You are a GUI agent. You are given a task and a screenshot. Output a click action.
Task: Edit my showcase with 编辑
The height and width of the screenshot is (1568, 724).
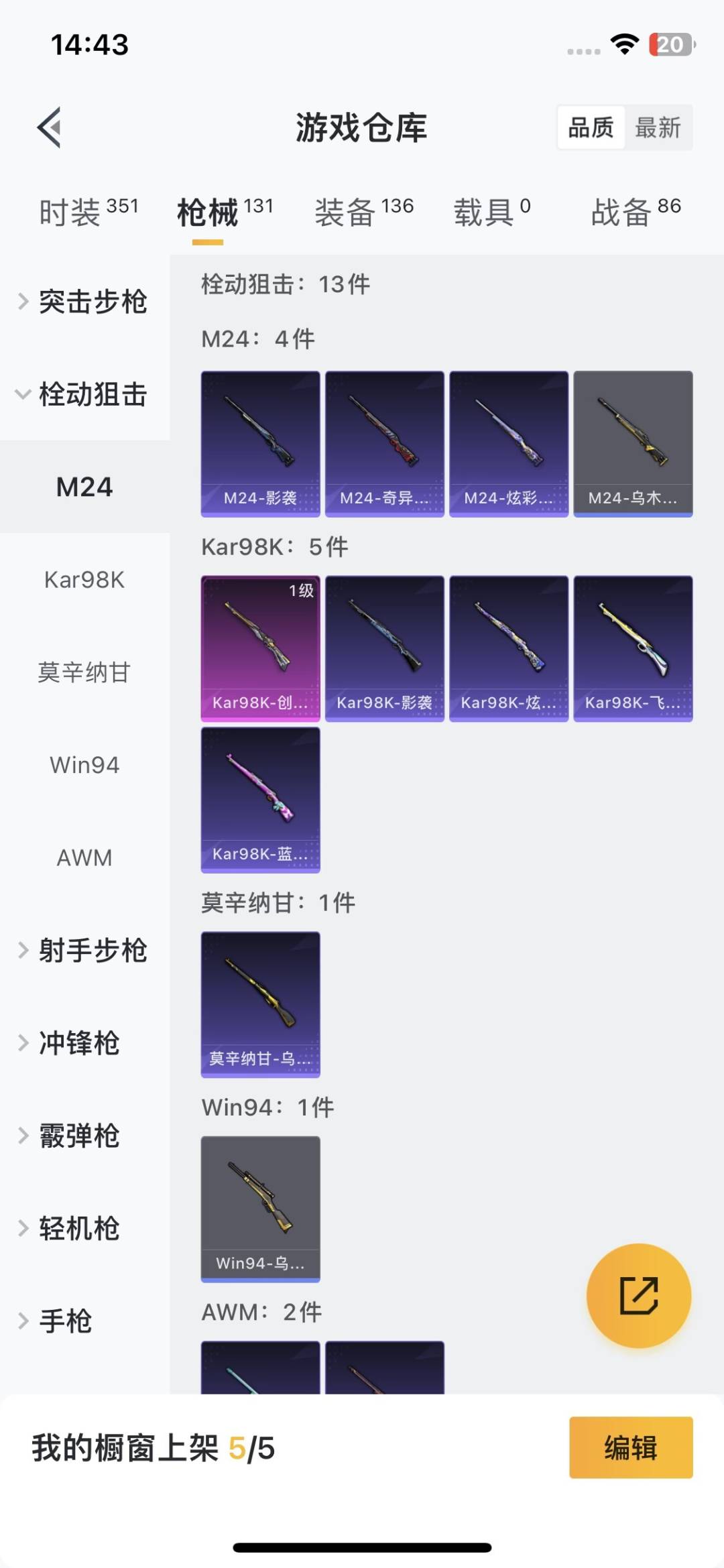point(630,1447)
